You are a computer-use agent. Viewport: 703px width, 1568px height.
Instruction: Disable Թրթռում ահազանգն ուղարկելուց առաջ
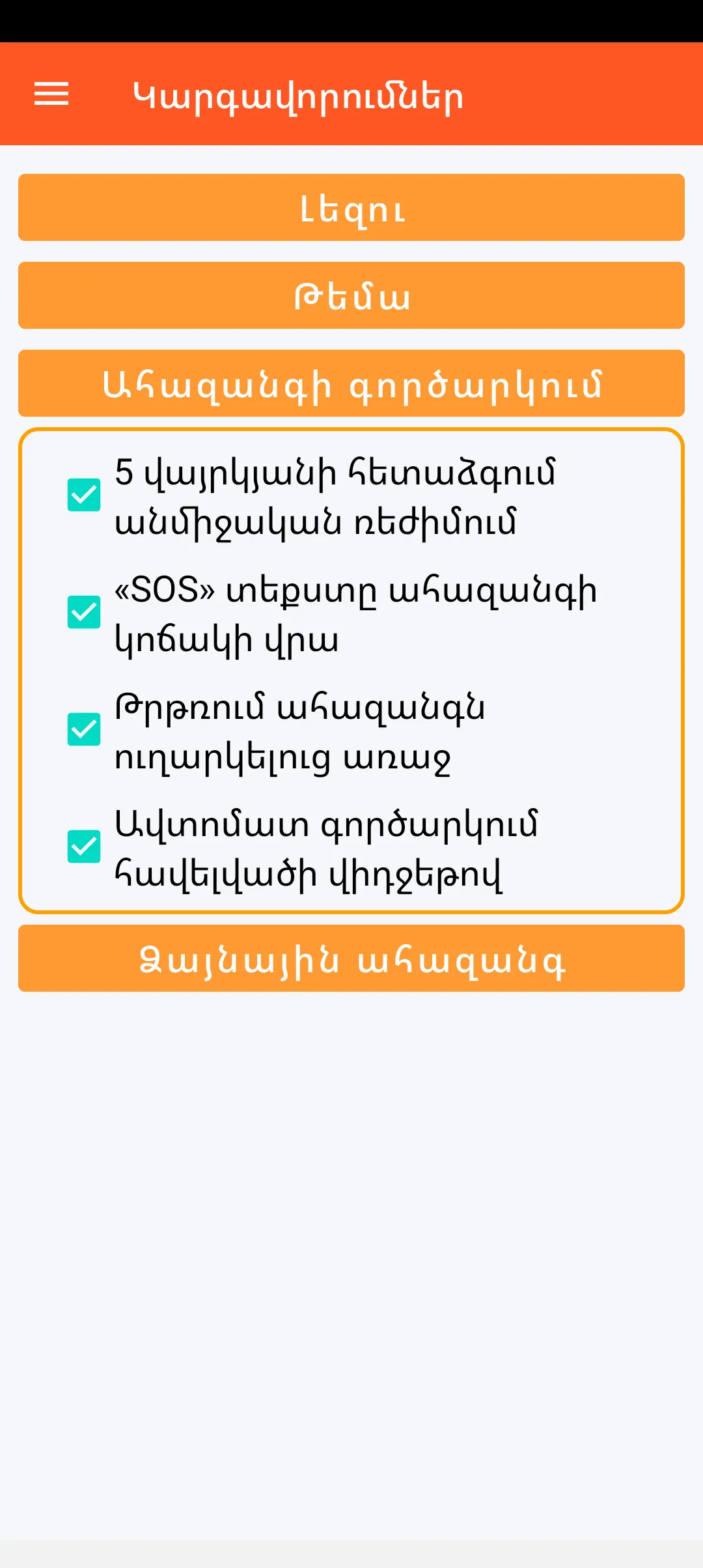coord(84,729)
